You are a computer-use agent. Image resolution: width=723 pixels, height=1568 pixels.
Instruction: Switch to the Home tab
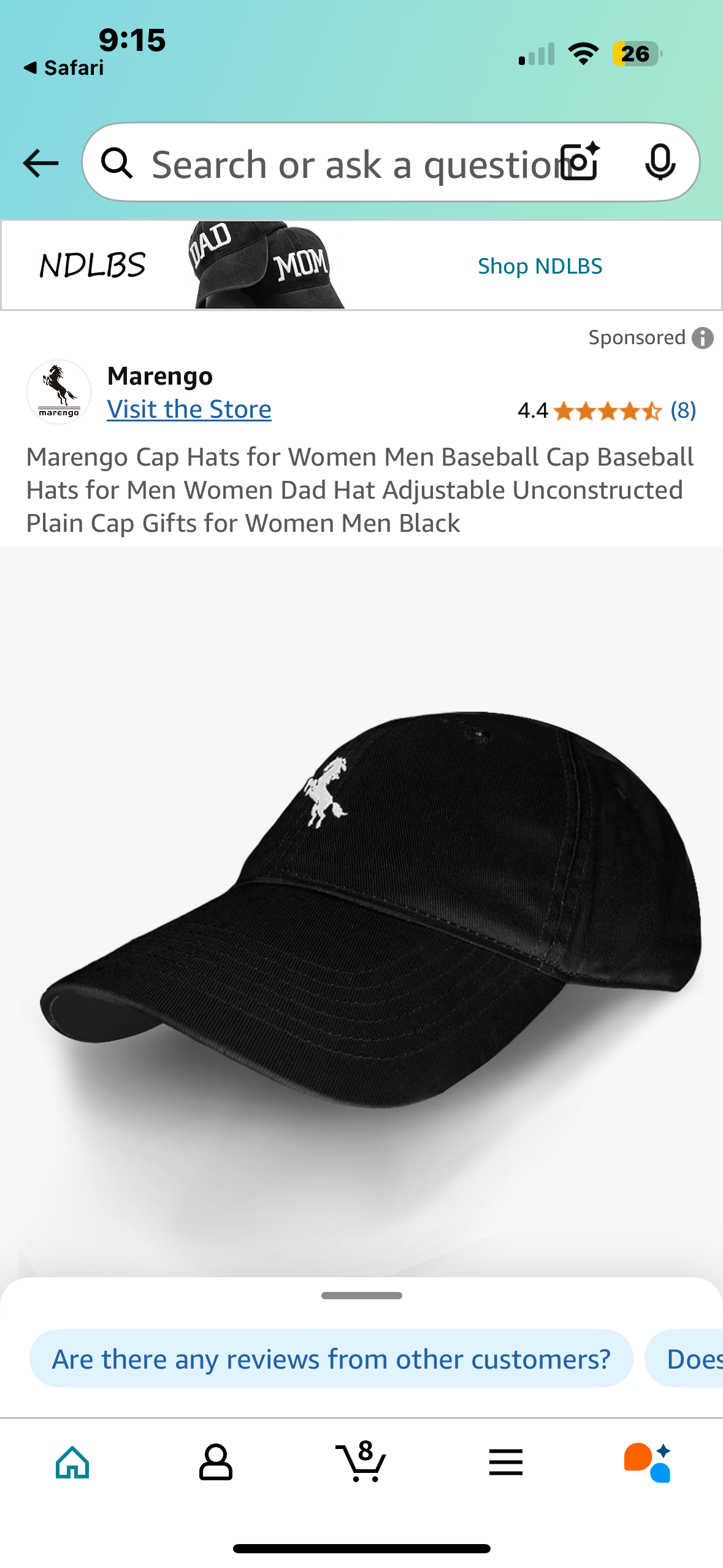pos(72,1462)
